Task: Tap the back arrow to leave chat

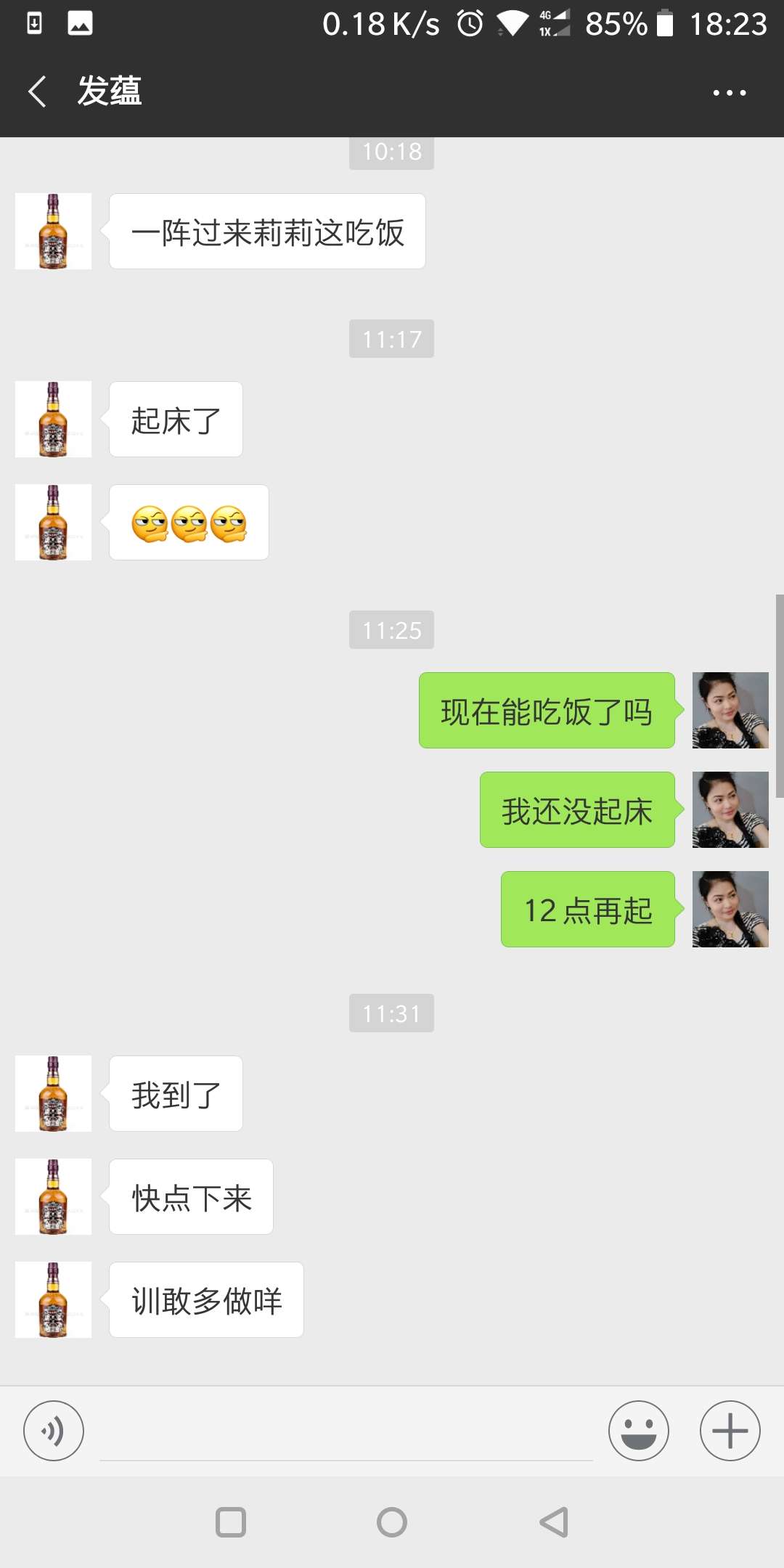Action: pyautogui.click(x=37, y=91)
